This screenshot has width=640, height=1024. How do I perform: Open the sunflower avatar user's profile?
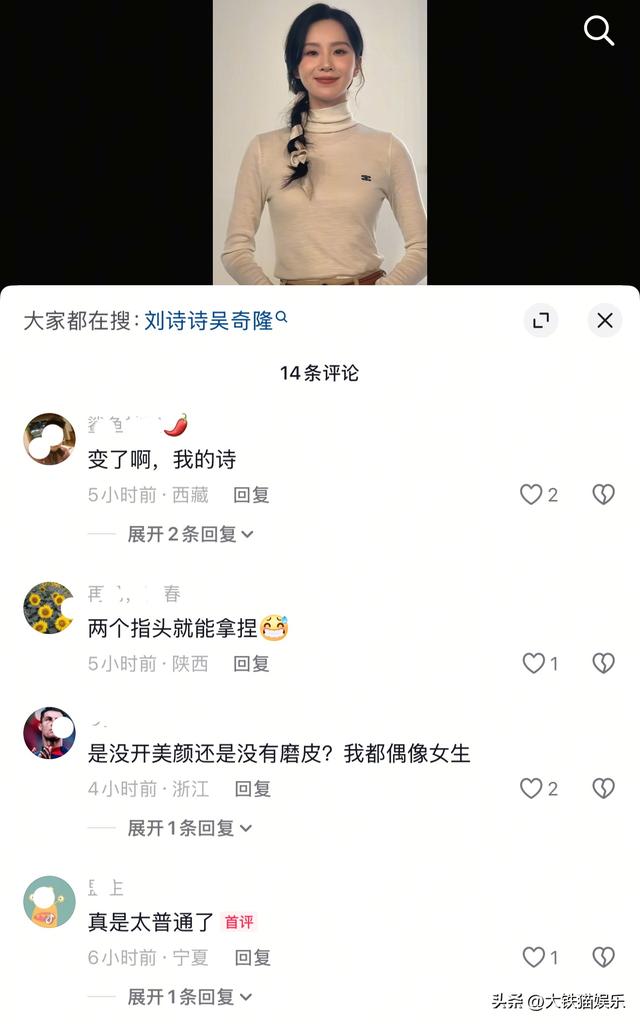tap(49, 608)
